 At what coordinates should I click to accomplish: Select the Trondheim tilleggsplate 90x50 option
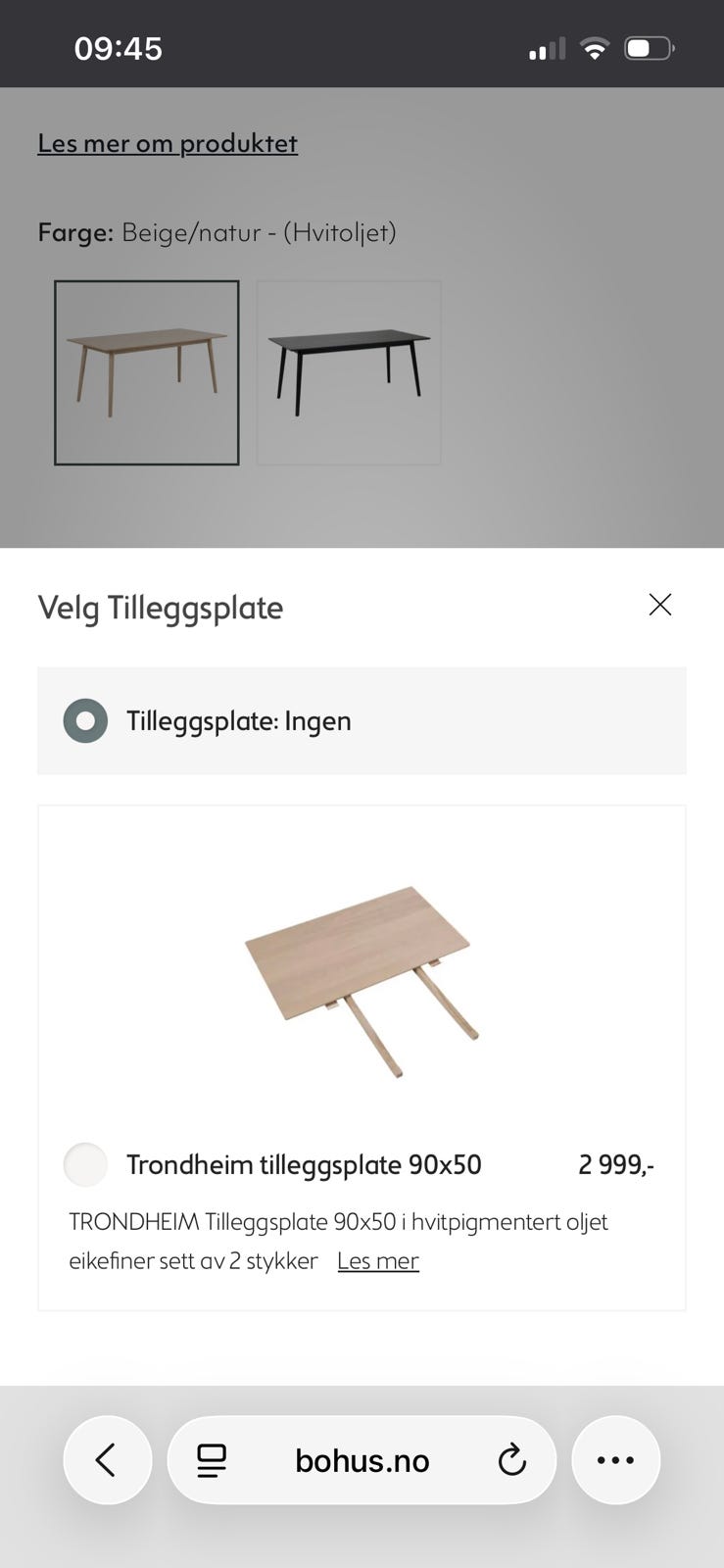(x=85, y=1164)
